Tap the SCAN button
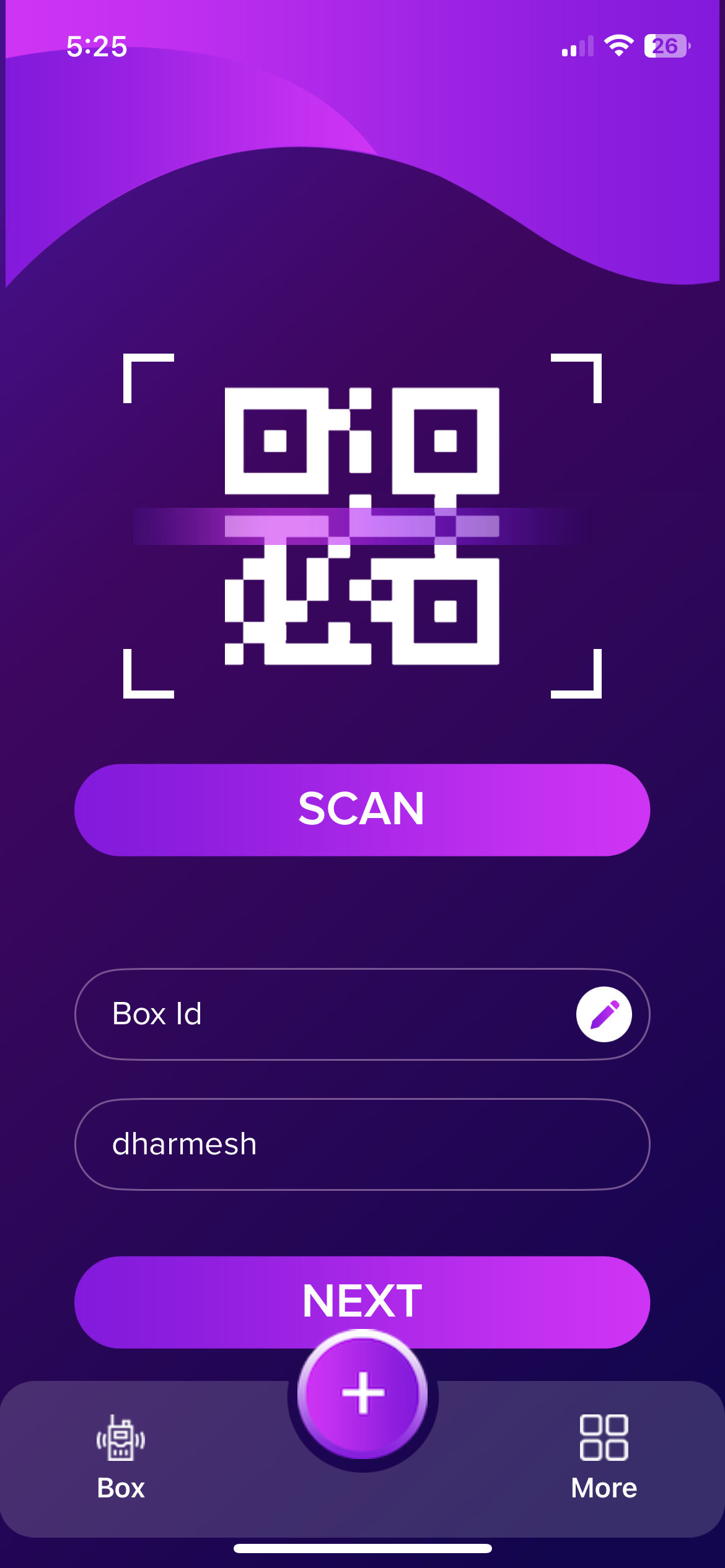Screen dimensions: 725x1568 [362, 809]
